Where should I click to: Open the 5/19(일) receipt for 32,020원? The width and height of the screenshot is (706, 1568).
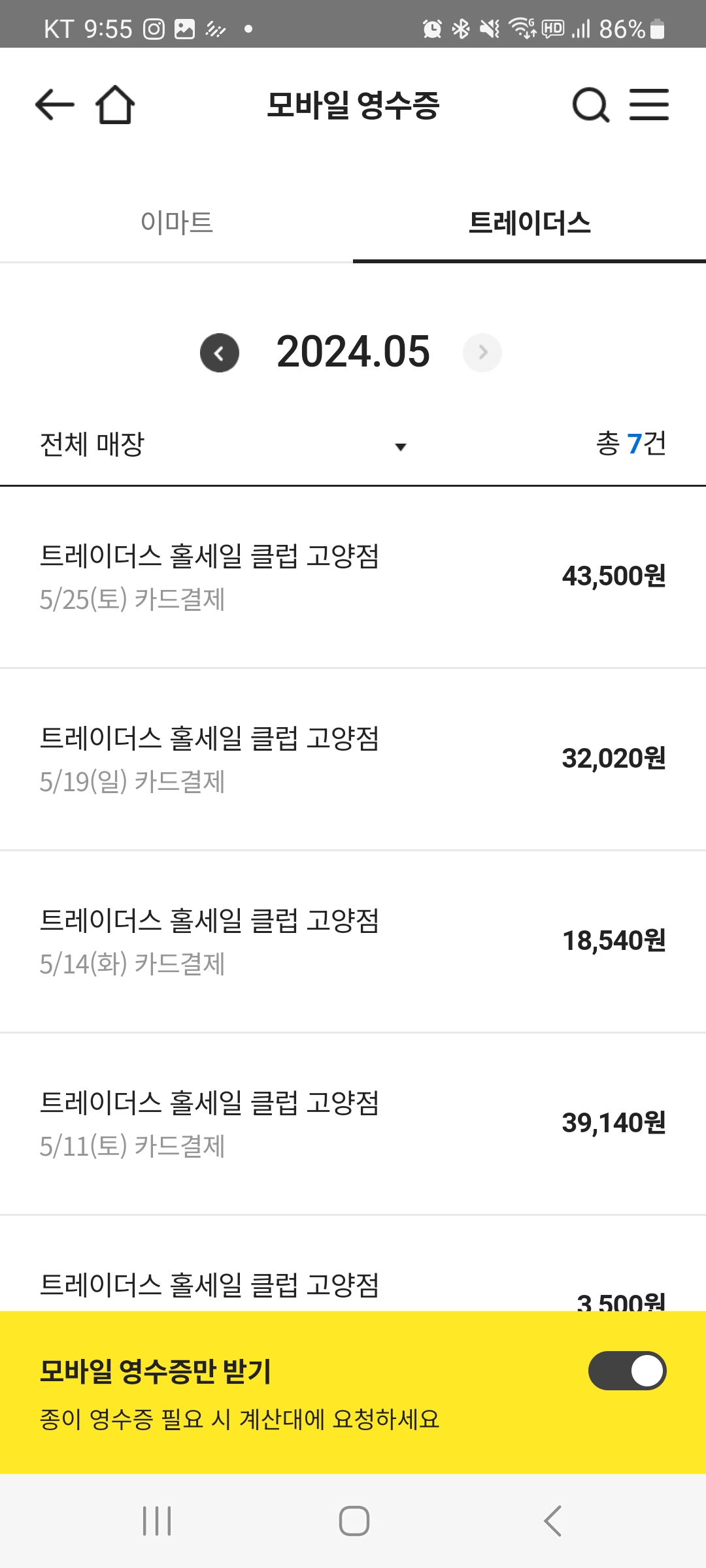(353, 759)
